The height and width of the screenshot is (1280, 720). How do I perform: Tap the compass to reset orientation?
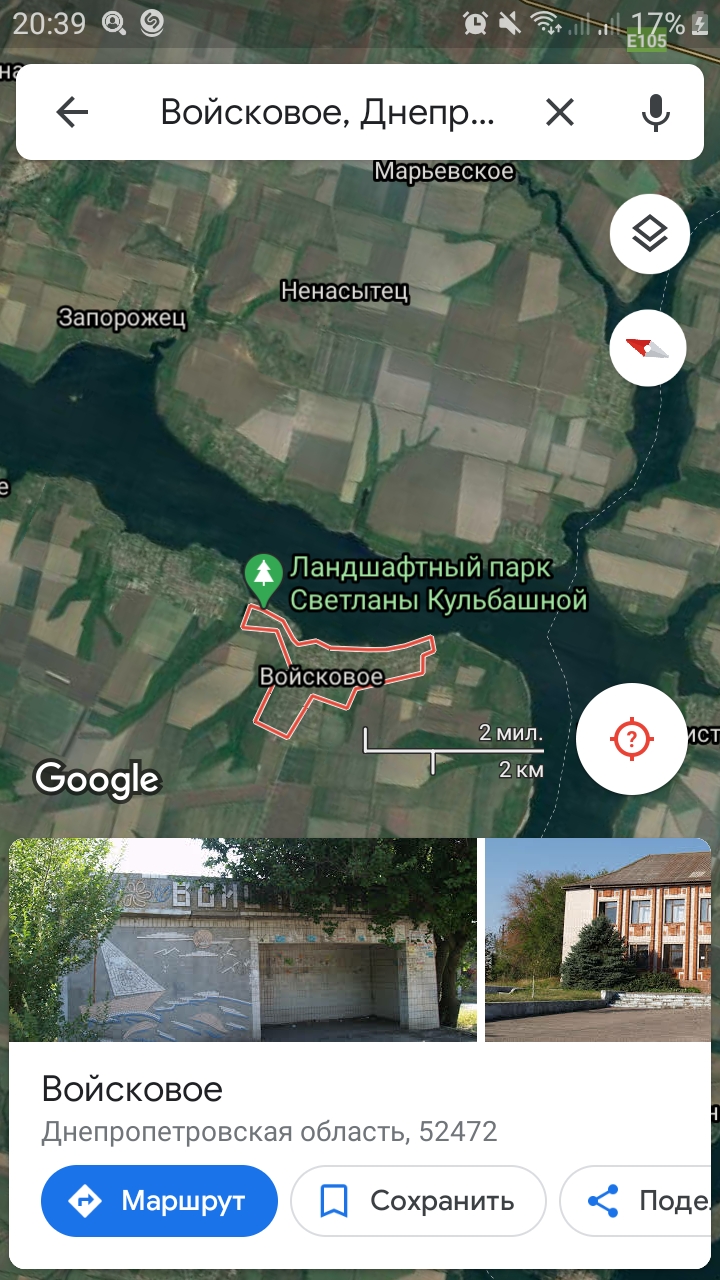(649, 348)
